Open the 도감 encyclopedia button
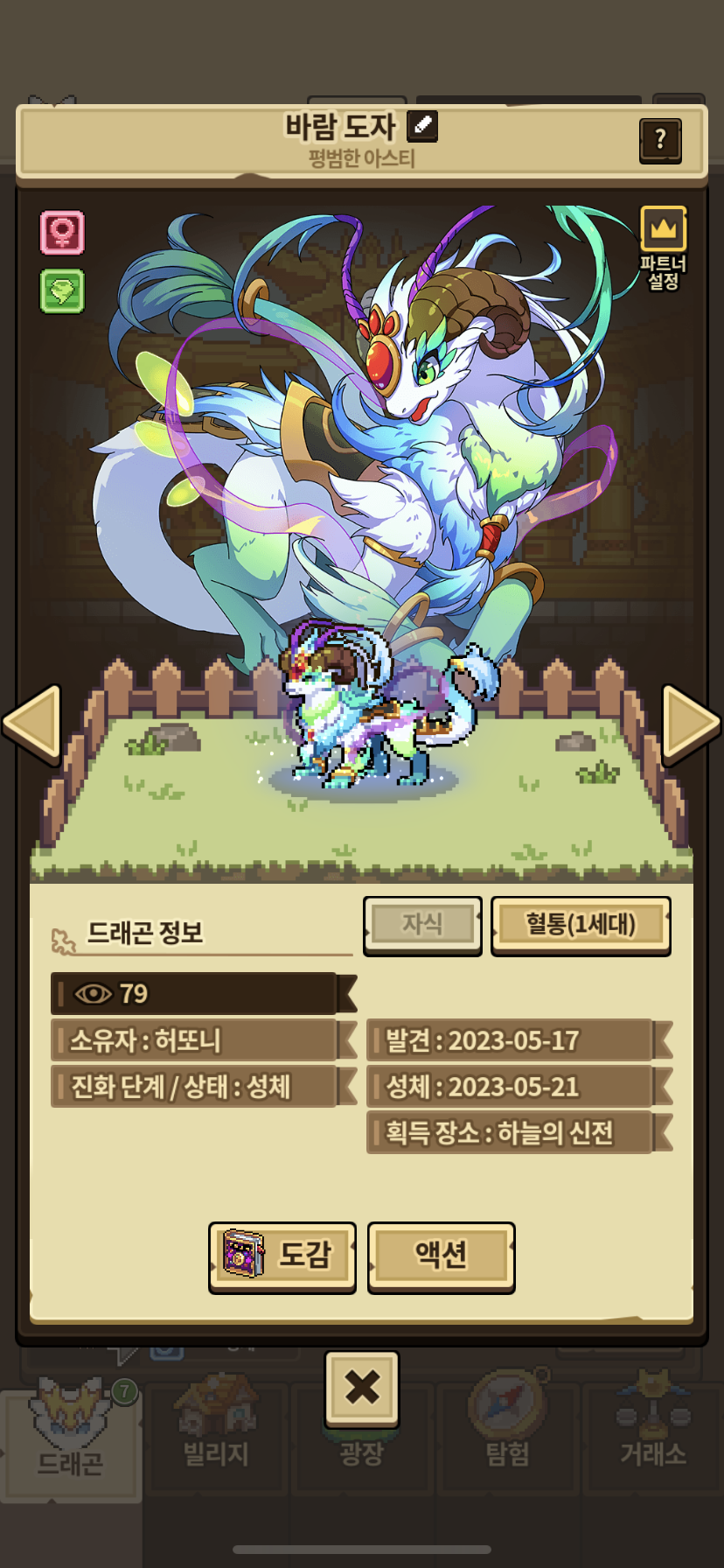Viewport: 724px width, 1568px height. (282, 1256)
